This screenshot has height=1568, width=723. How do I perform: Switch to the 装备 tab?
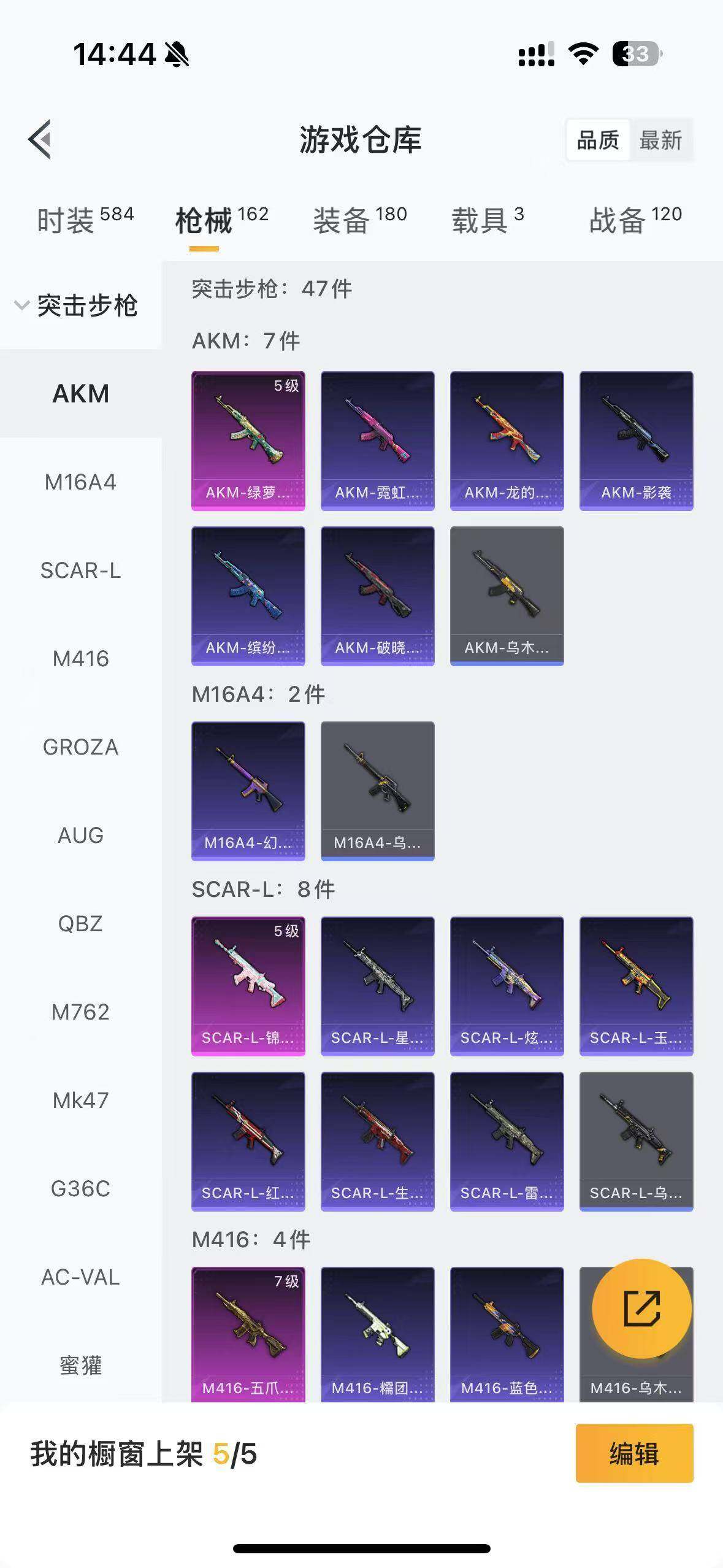pyautogui.click(x=359, y=220)
